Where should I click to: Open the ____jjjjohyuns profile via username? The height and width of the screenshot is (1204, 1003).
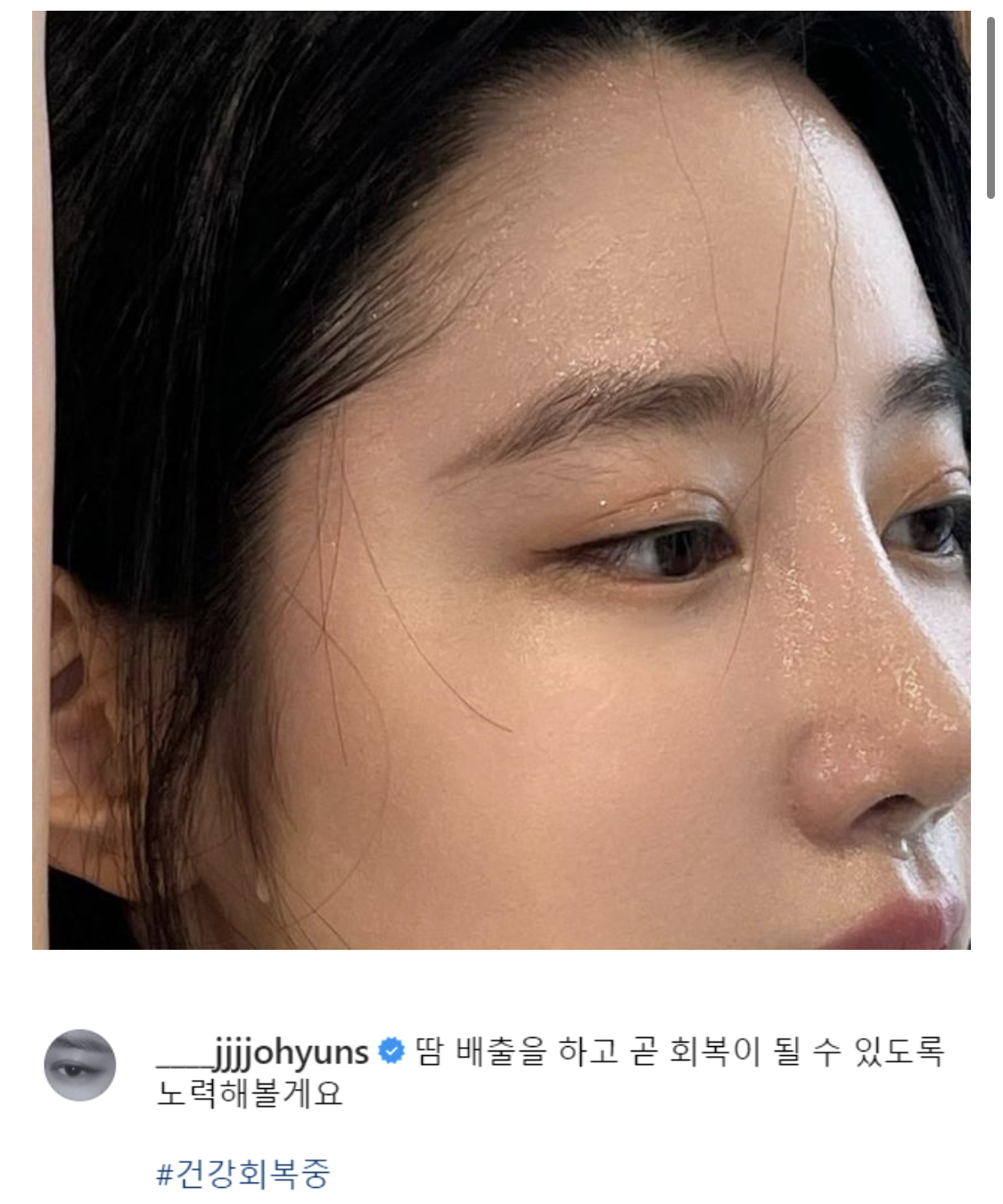pos(262,1052)
